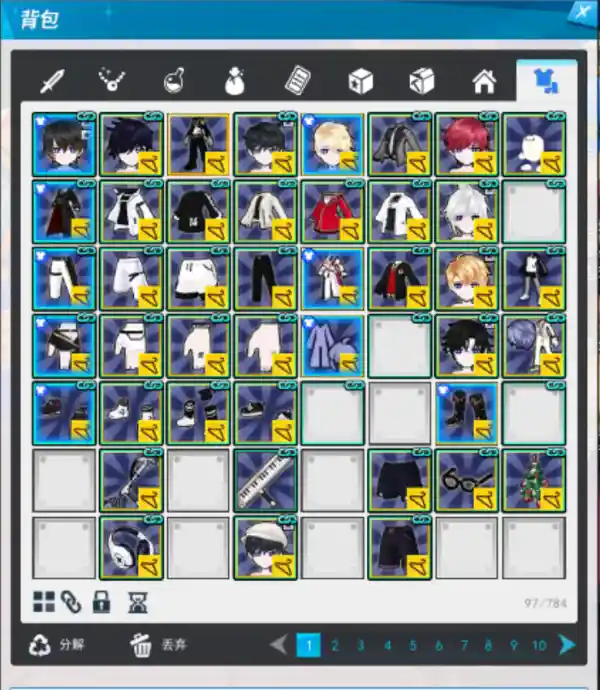Toggle the grid sort icon

(44, 601)
